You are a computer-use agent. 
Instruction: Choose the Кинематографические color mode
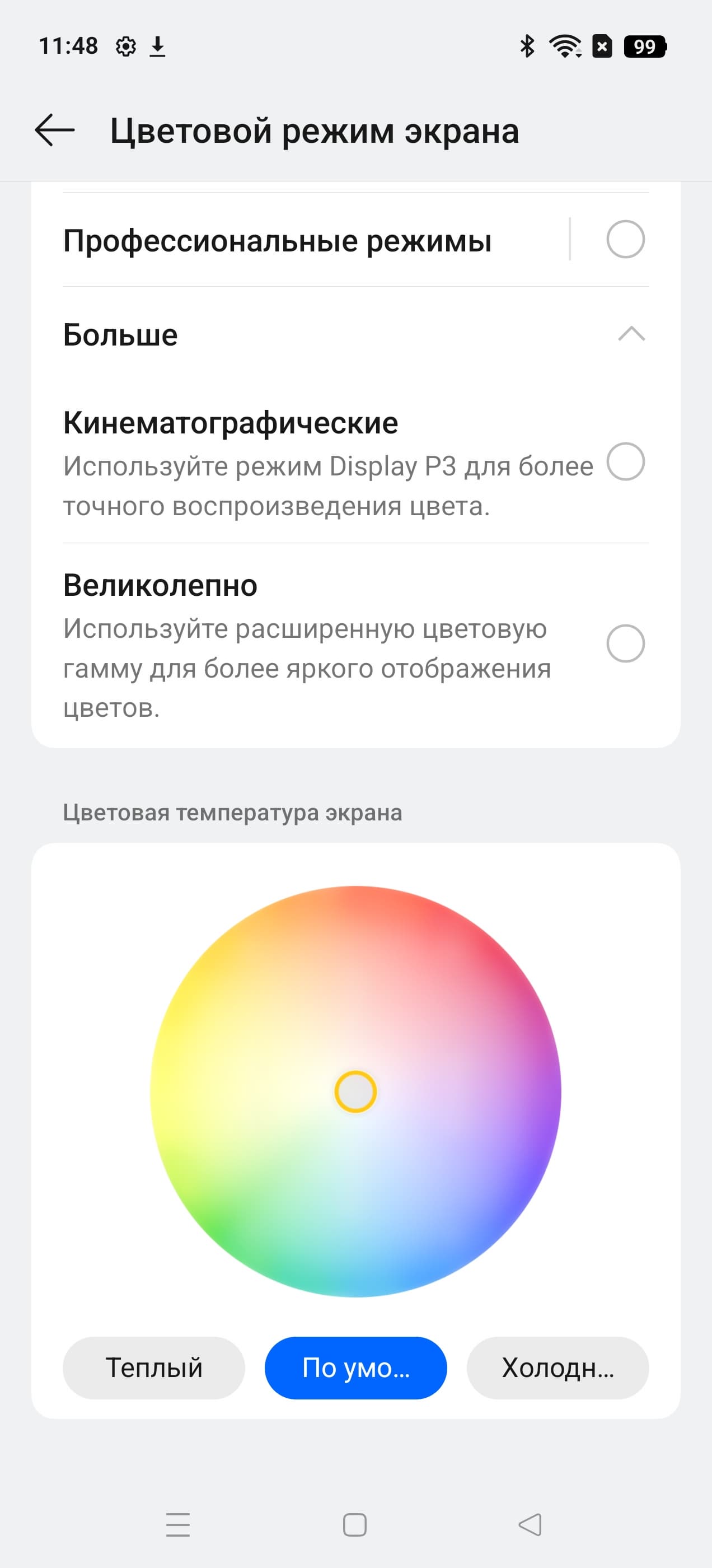(625, 462)
